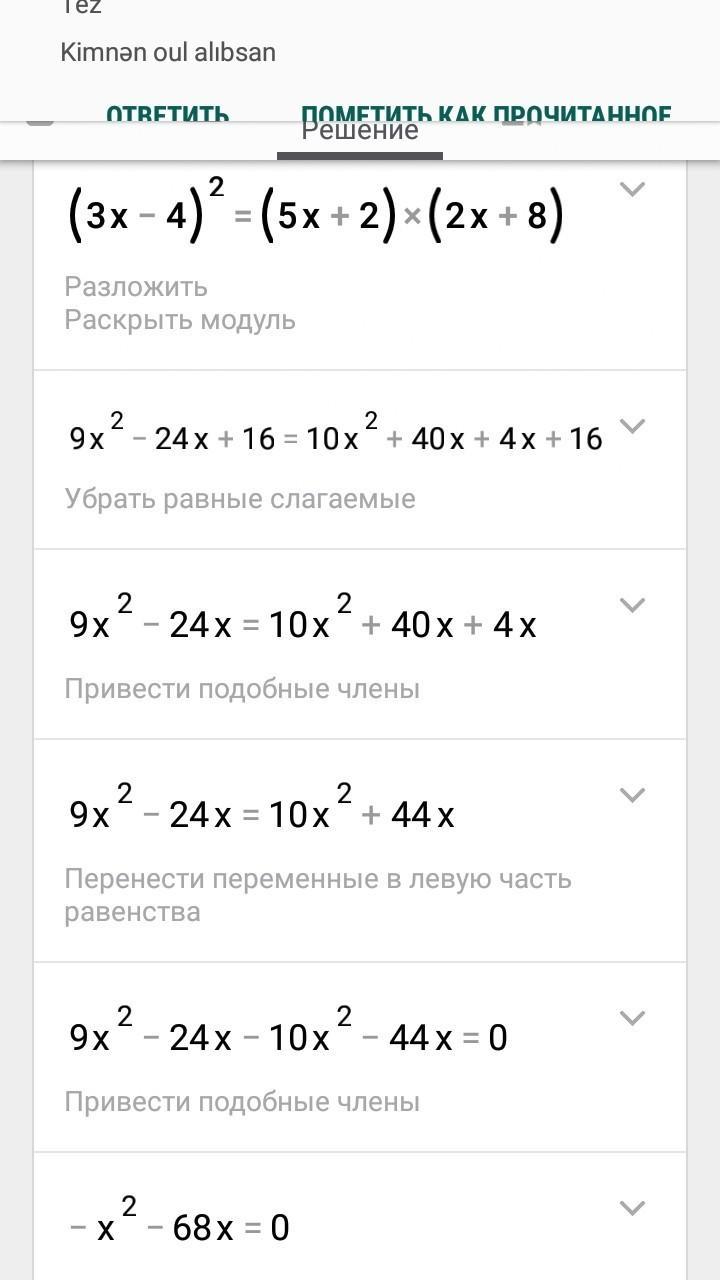Viewport: 720px width, 1280px height.
Task: Expand the −x² − 68x = 0 step
Action: [x=632, y=1208]
